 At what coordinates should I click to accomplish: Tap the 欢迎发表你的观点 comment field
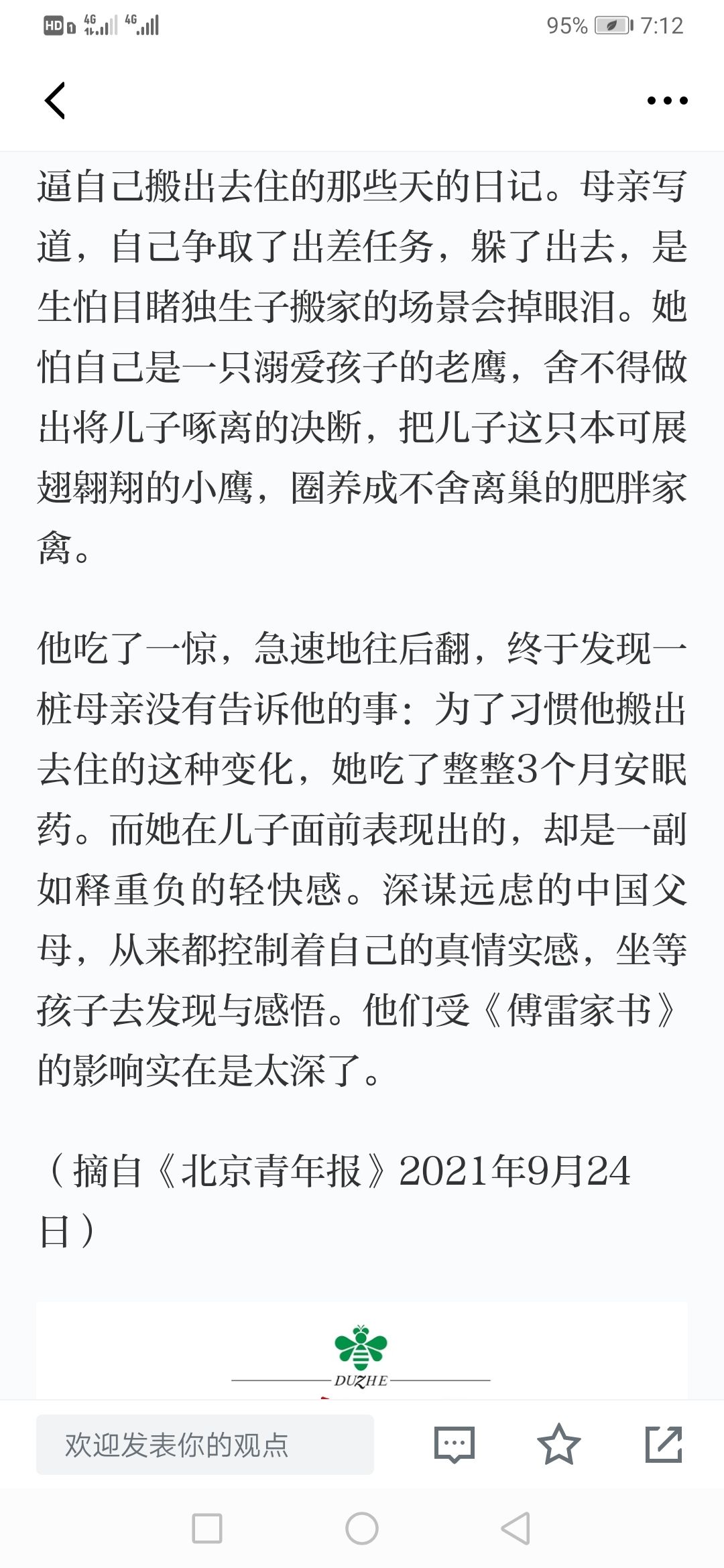pos(205,1445)
